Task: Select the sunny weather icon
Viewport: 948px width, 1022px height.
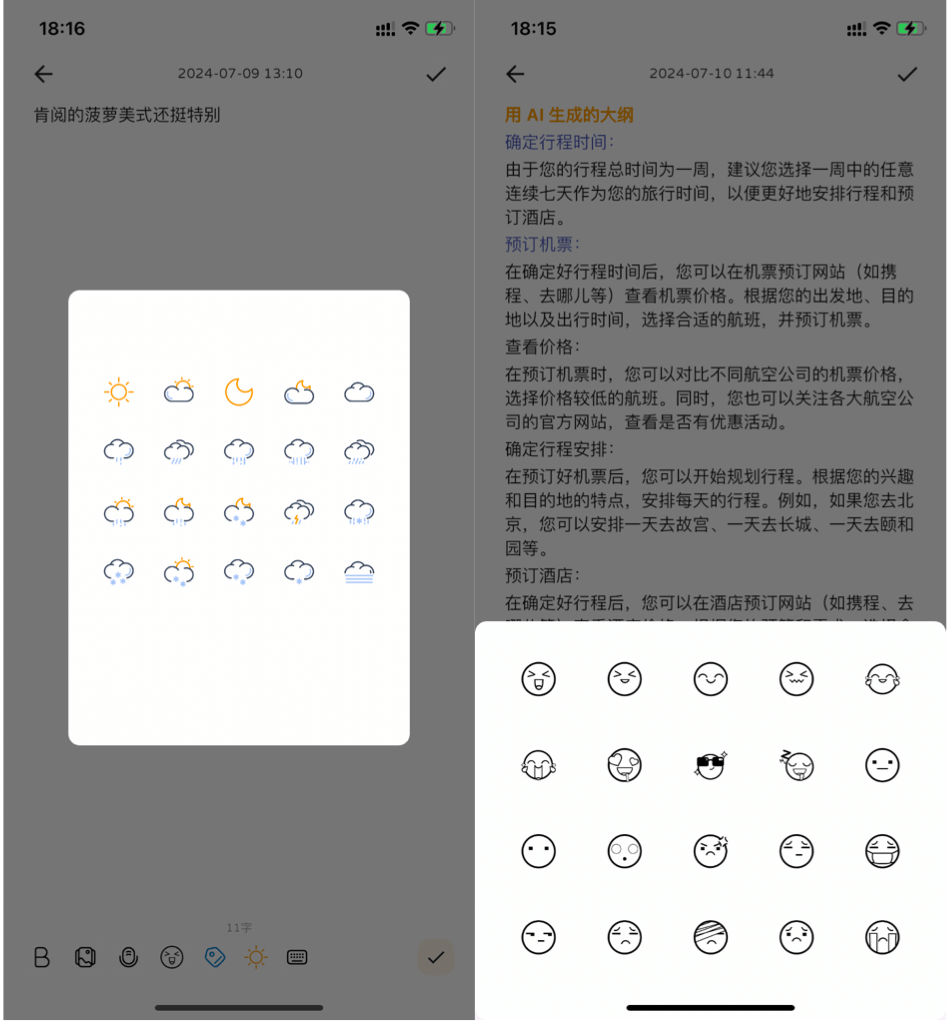Action: [x=119, y=392]
